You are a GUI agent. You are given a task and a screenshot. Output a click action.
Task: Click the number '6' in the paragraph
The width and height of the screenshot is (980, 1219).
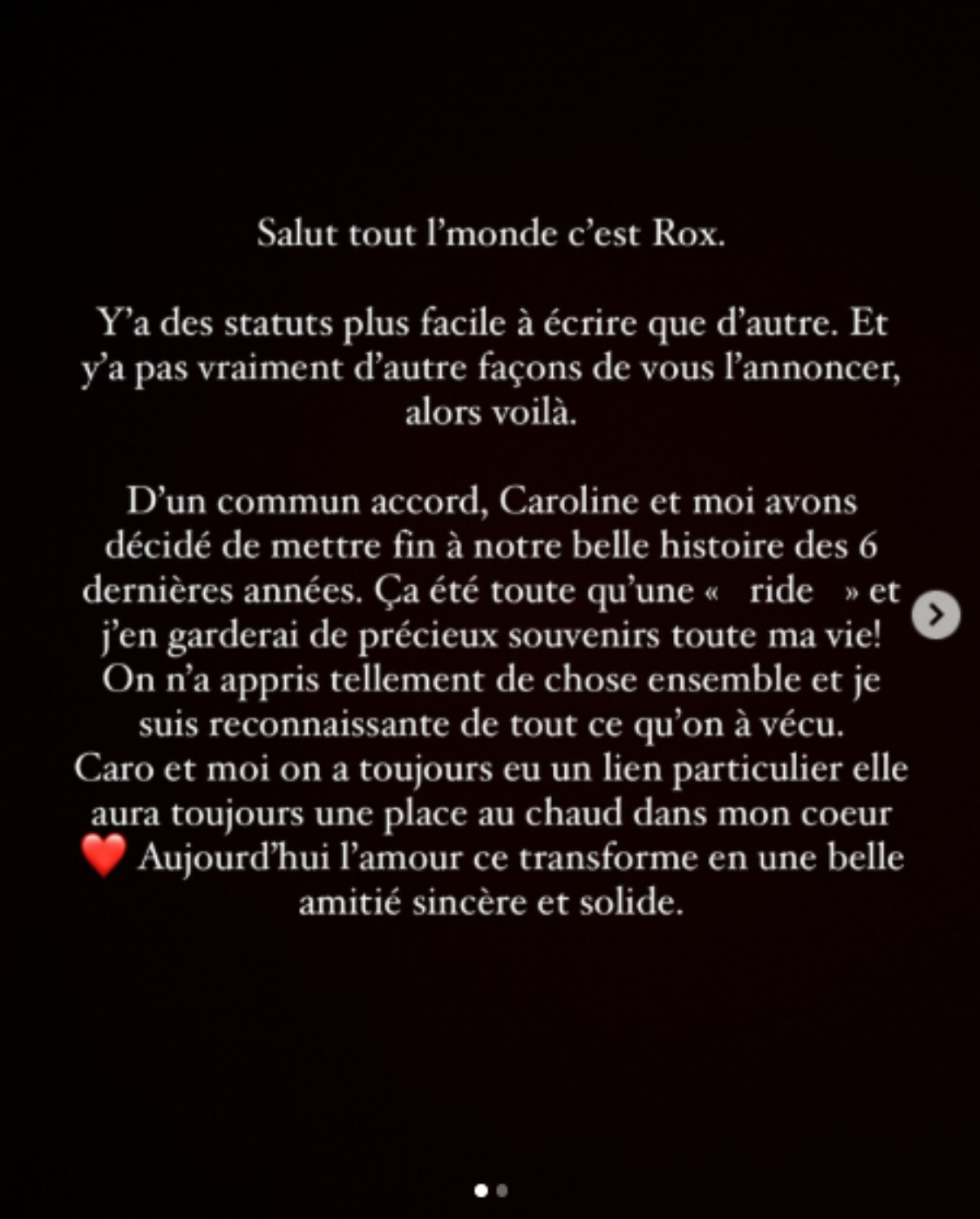871,546
